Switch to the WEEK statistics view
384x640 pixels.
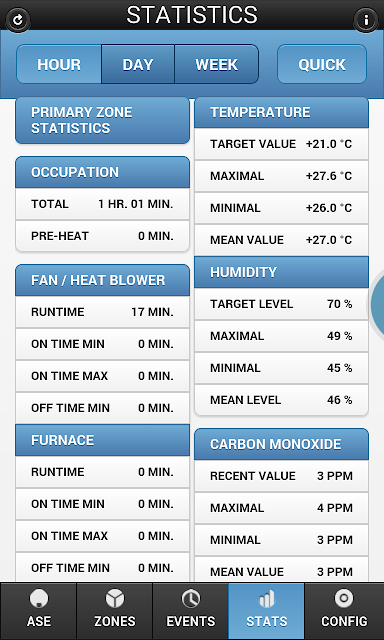coord(217,64)
